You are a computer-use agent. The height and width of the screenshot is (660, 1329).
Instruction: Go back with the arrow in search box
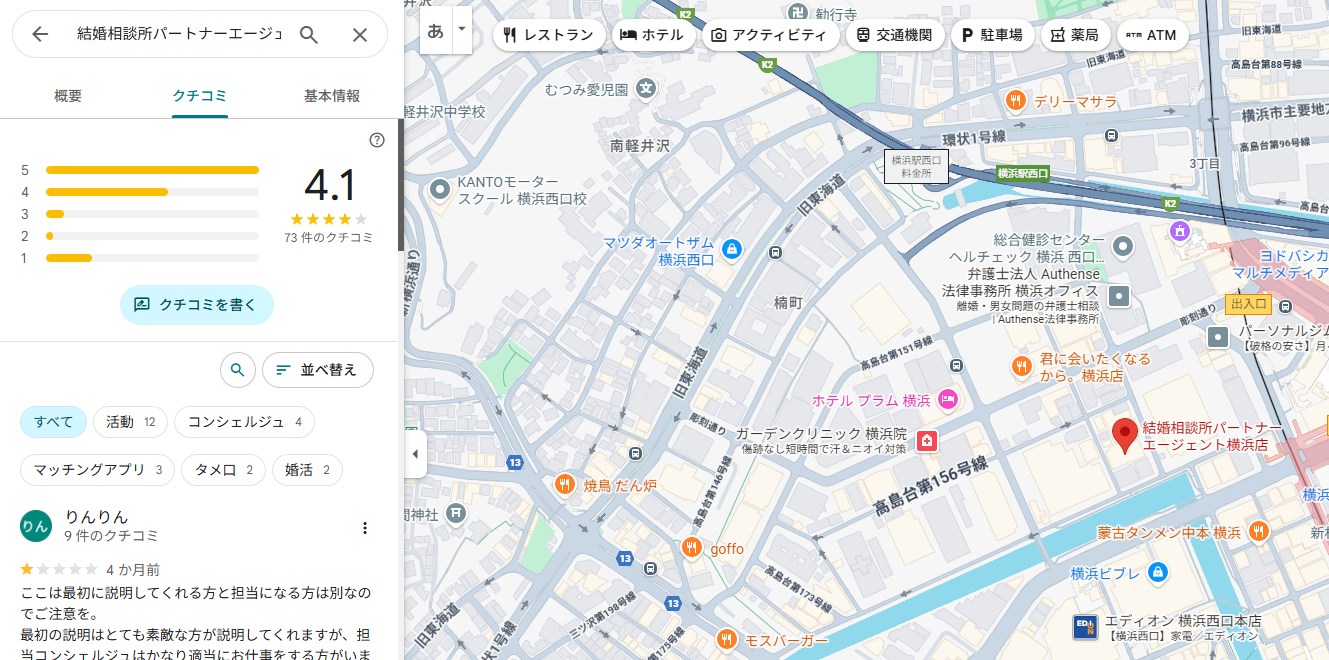tap(40, 35)
